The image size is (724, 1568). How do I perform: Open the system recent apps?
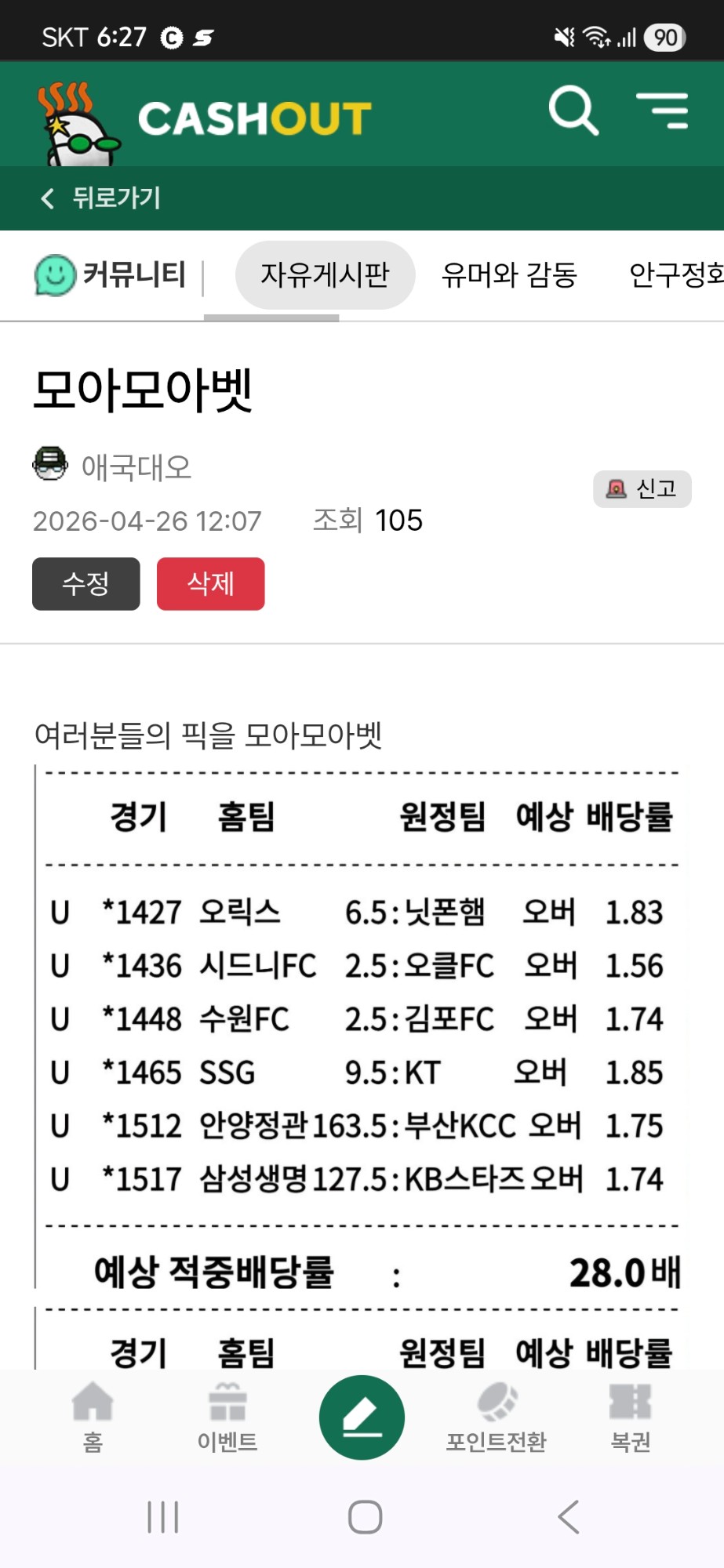pos(163,1517)
